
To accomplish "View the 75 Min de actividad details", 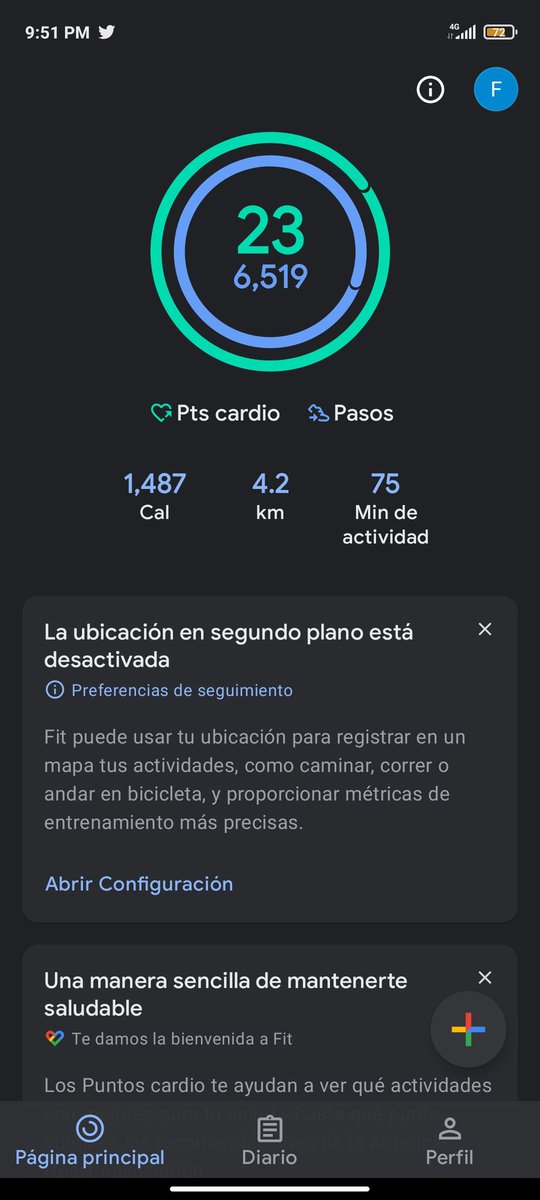I will tap(385, 509).
